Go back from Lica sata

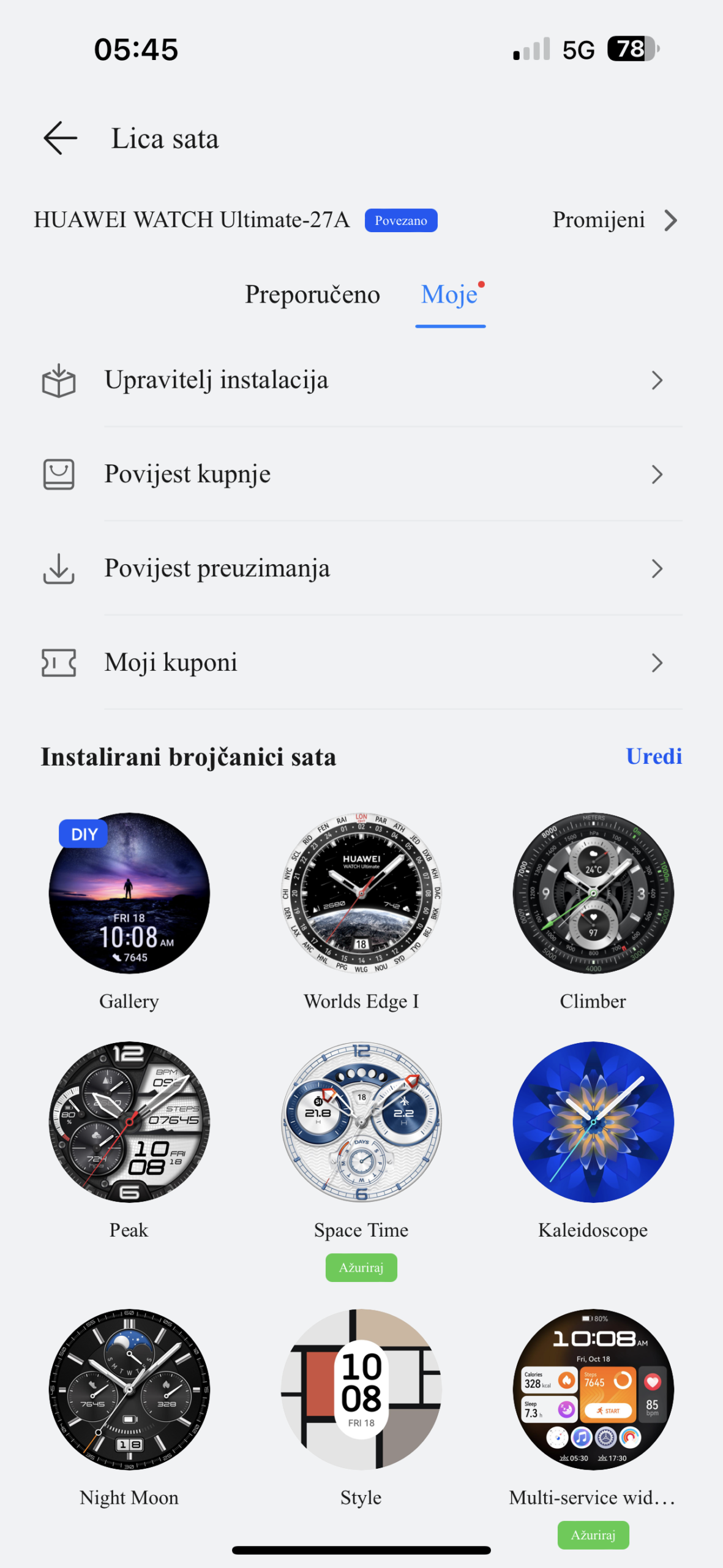click(x=60, y=138)
